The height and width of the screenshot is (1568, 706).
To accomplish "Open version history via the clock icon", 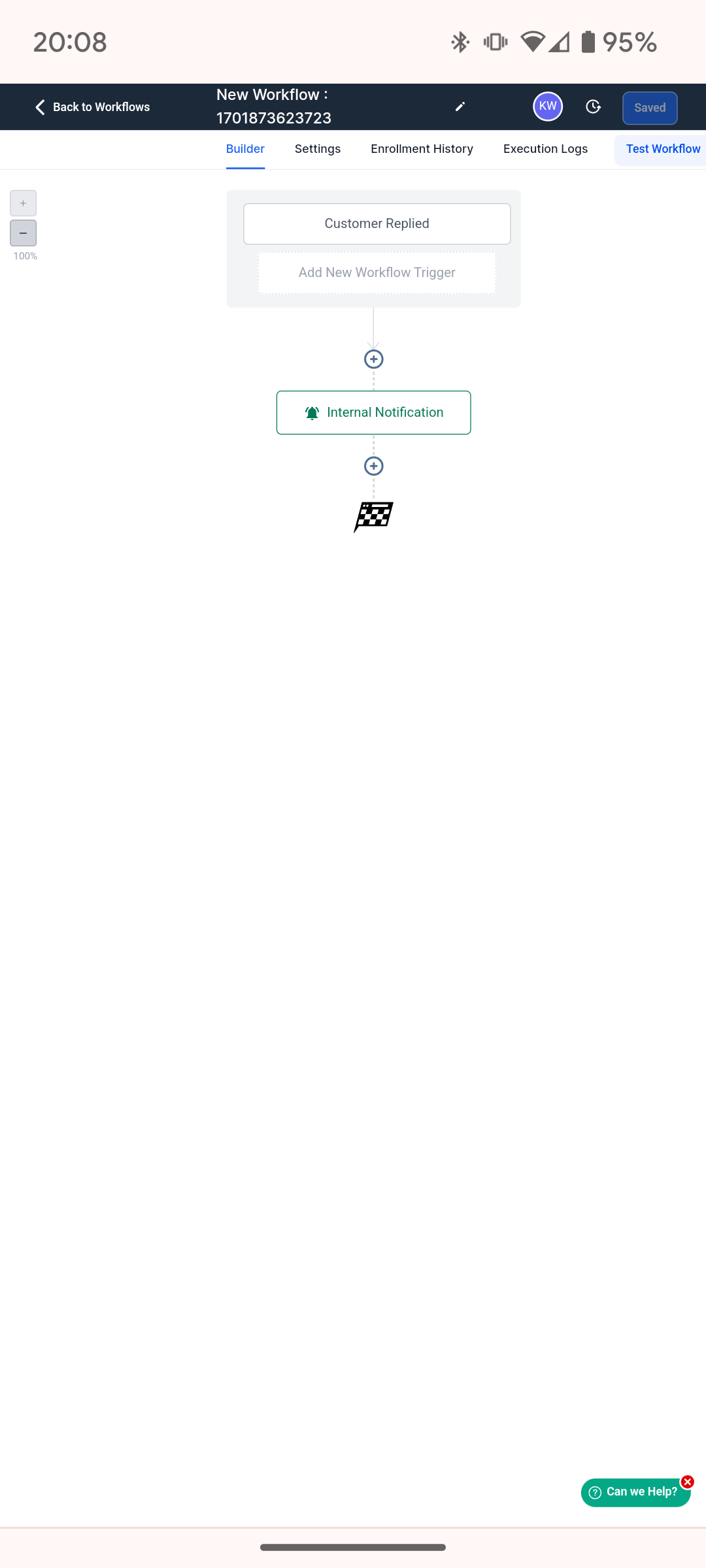I will [x=593, y=106].
